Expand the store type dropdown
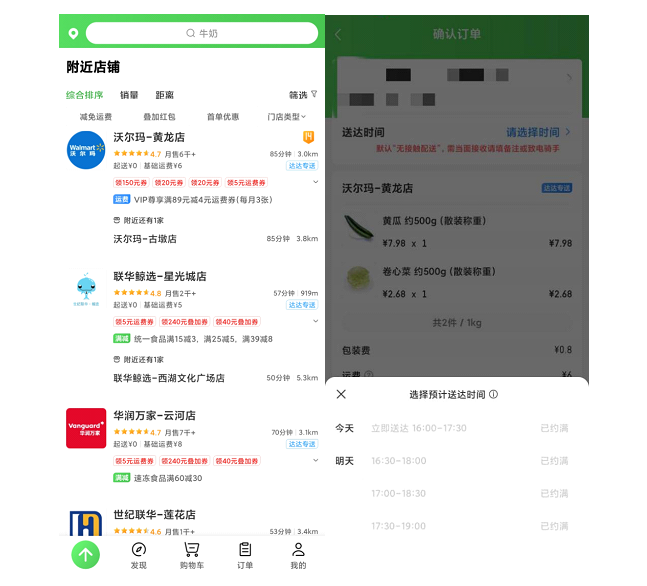The image size is (647, 586). (286, 117)
